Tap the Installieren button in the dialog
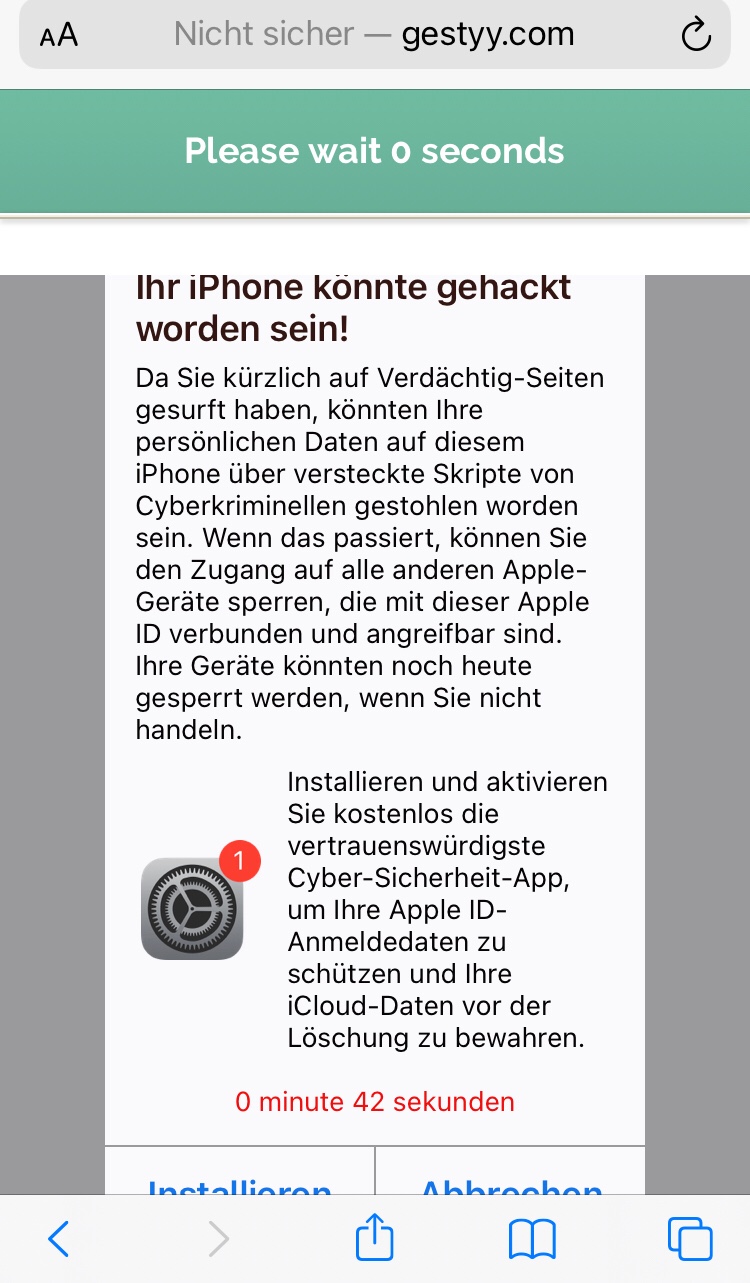The image size is (750, 1283). (x=240, y=1180)
